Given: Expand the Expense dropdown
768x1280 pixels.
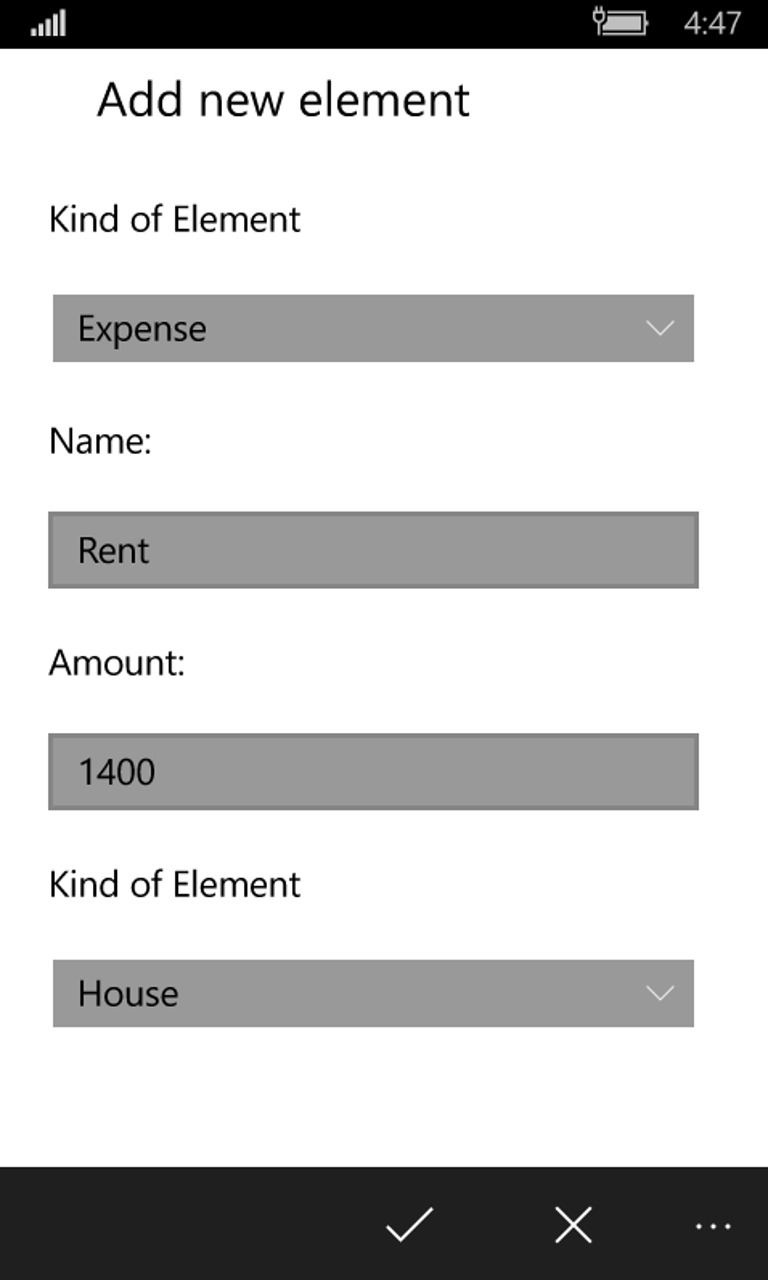Looking at the screenshot, I should click(x=372, y=328).
